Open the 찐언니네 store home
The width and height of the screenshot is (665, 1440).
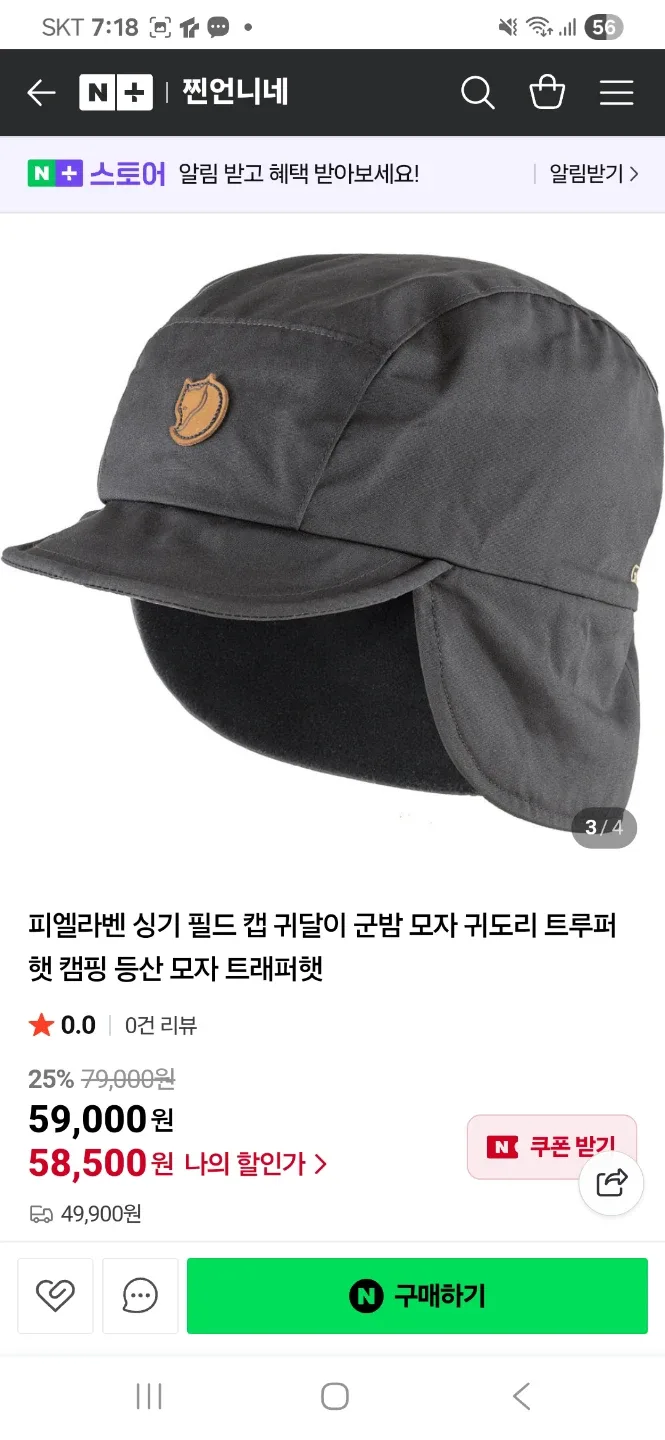tap(234, 93)
